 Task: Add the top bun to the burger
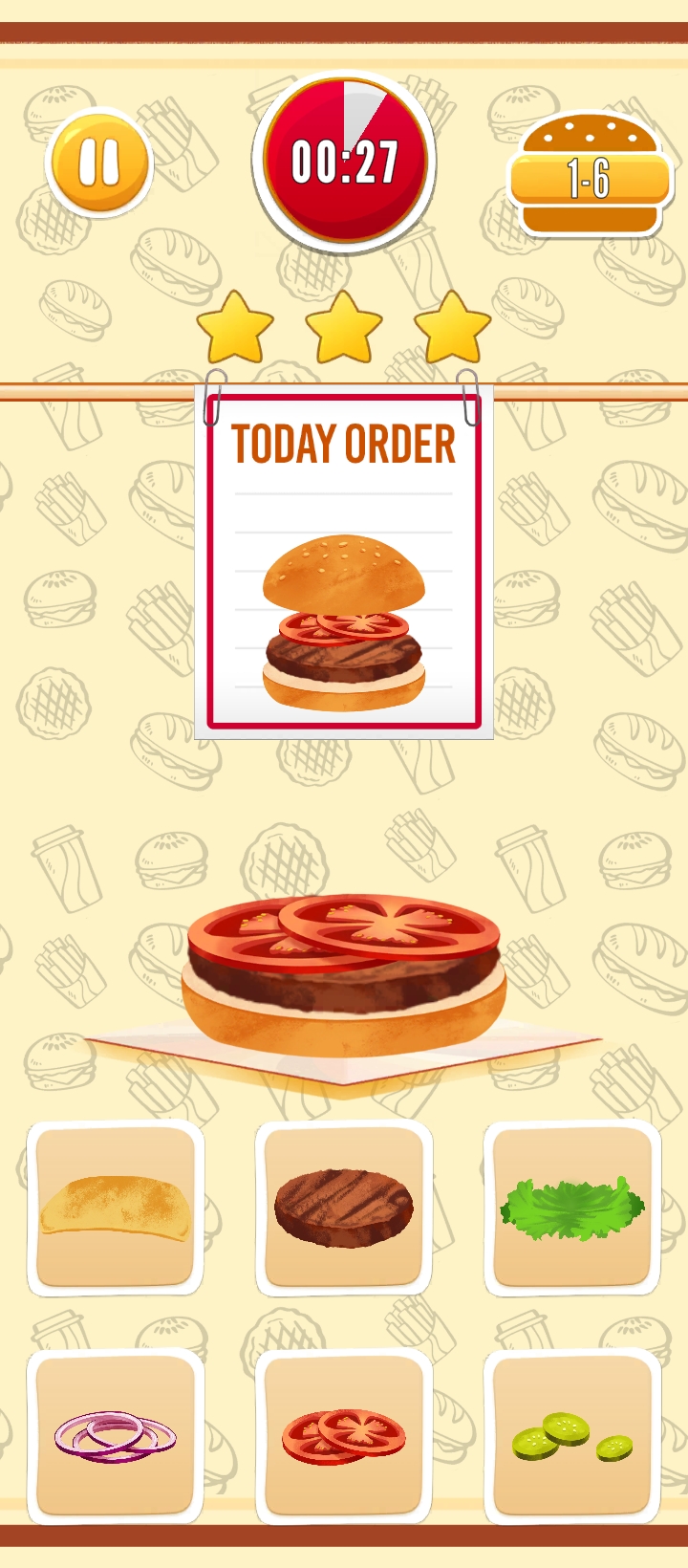click(116, 1209)
